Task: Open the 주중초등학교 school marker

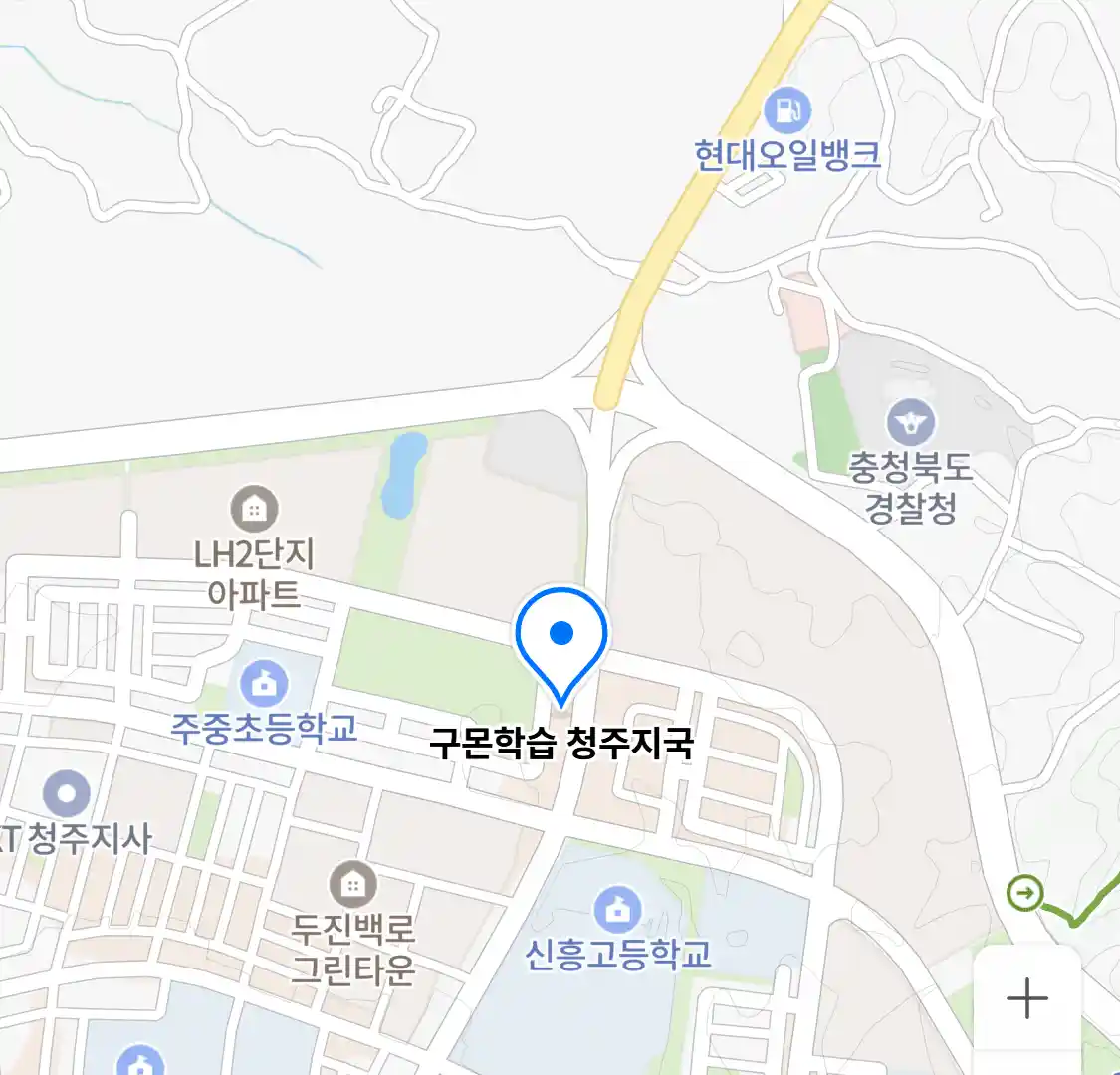Action: pos(264,684)
